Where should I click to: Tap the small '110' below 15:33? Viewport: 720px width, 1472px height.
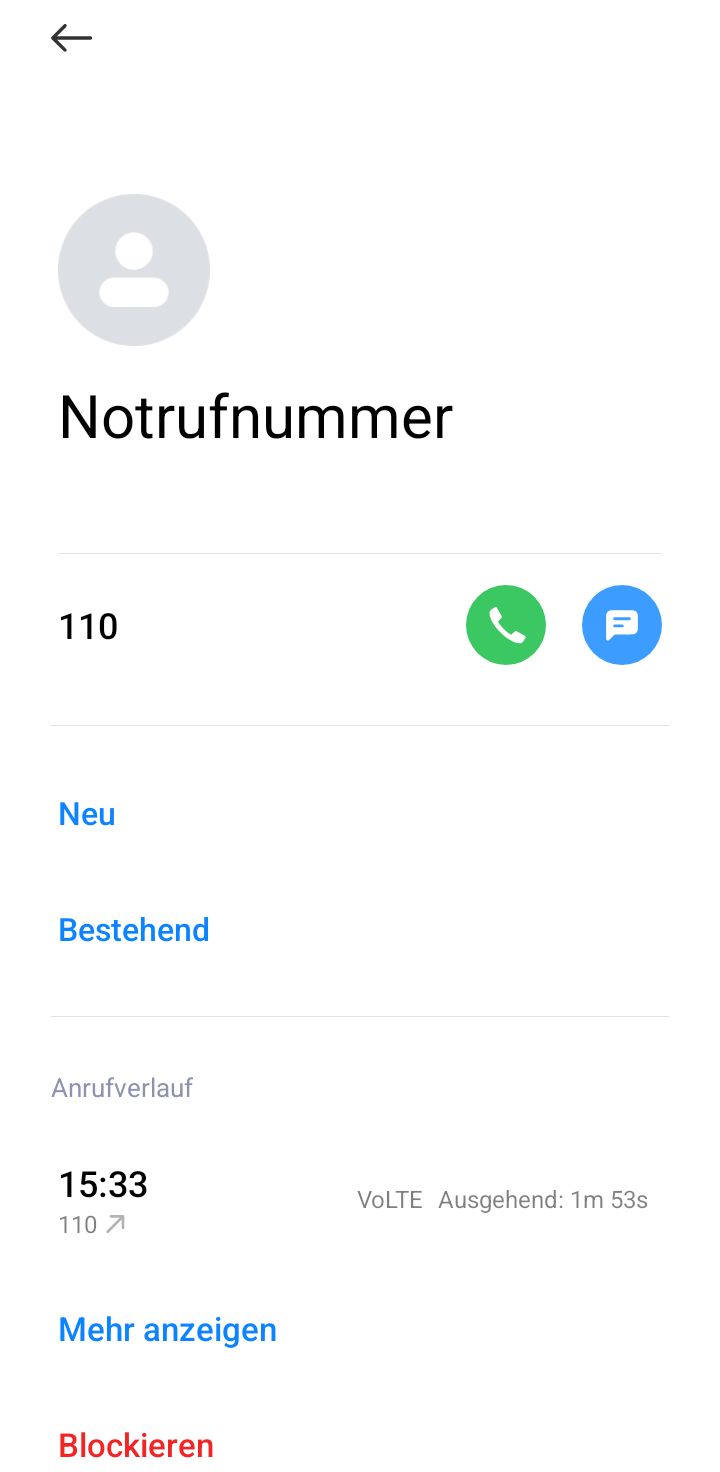[x=76, y=1224]
